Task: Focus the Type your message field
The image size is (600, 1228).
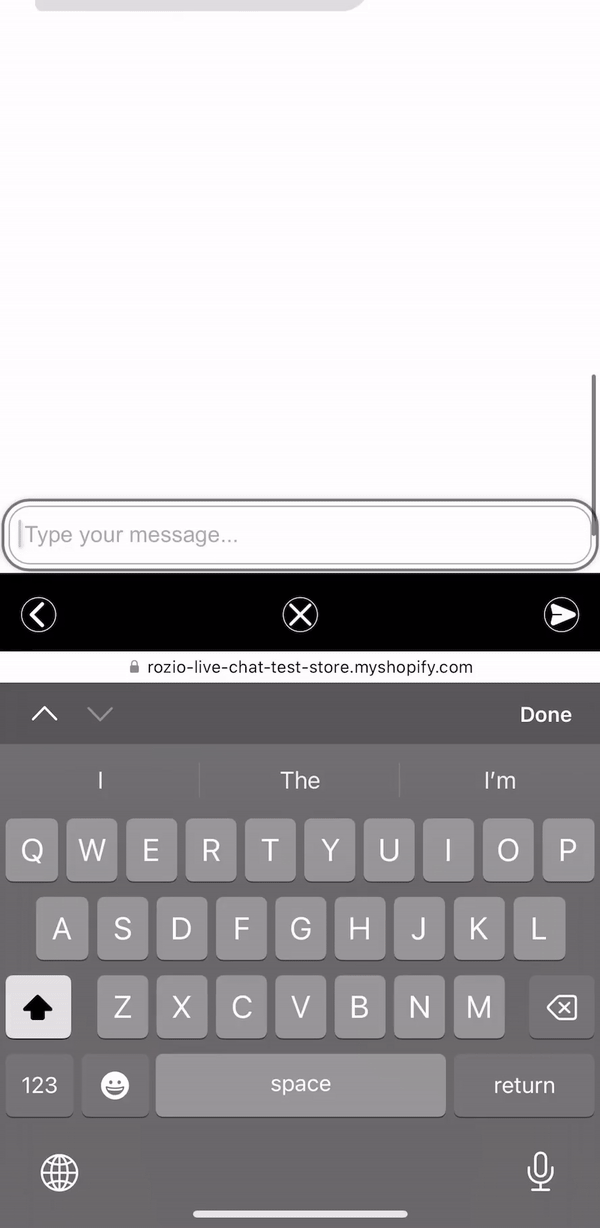Action: coord(299,535)
